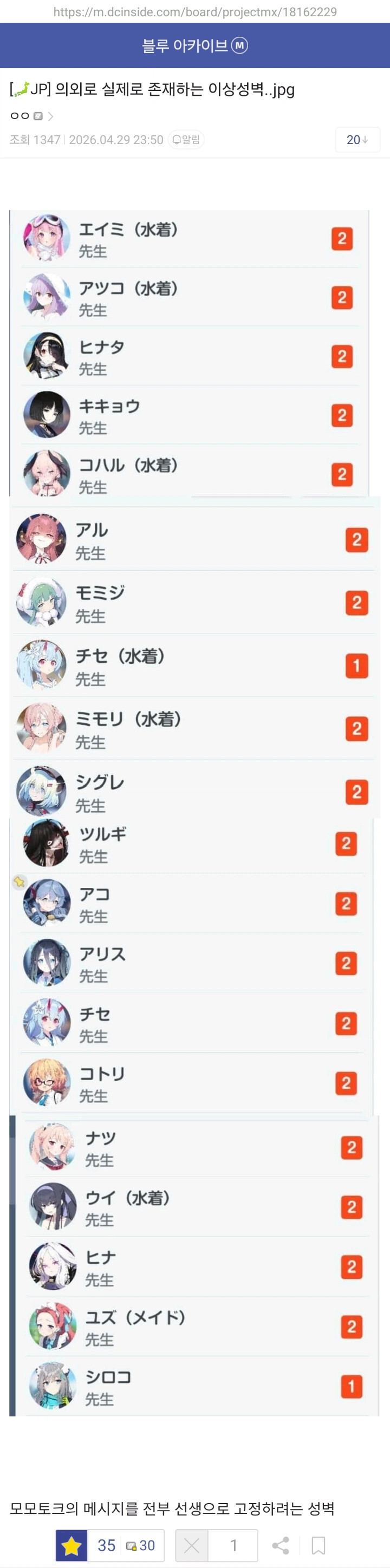This screenshot has width=390, height=1568.
Task: Open the author ㅇㅇ profile
Action: pyautogui.click(x=31, y=116)
